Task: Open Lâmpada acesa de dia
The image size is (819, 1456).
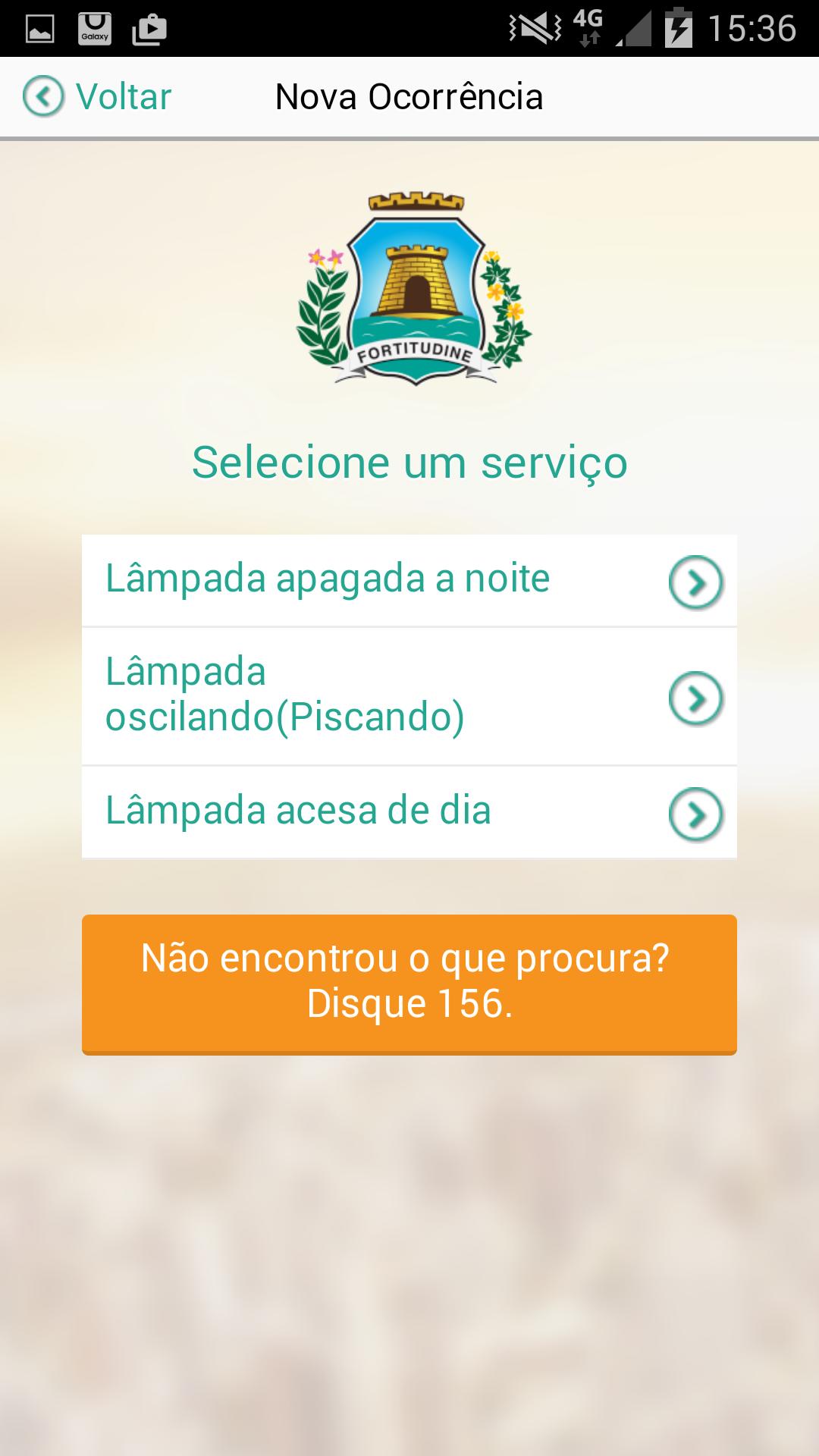Action: 409,812
